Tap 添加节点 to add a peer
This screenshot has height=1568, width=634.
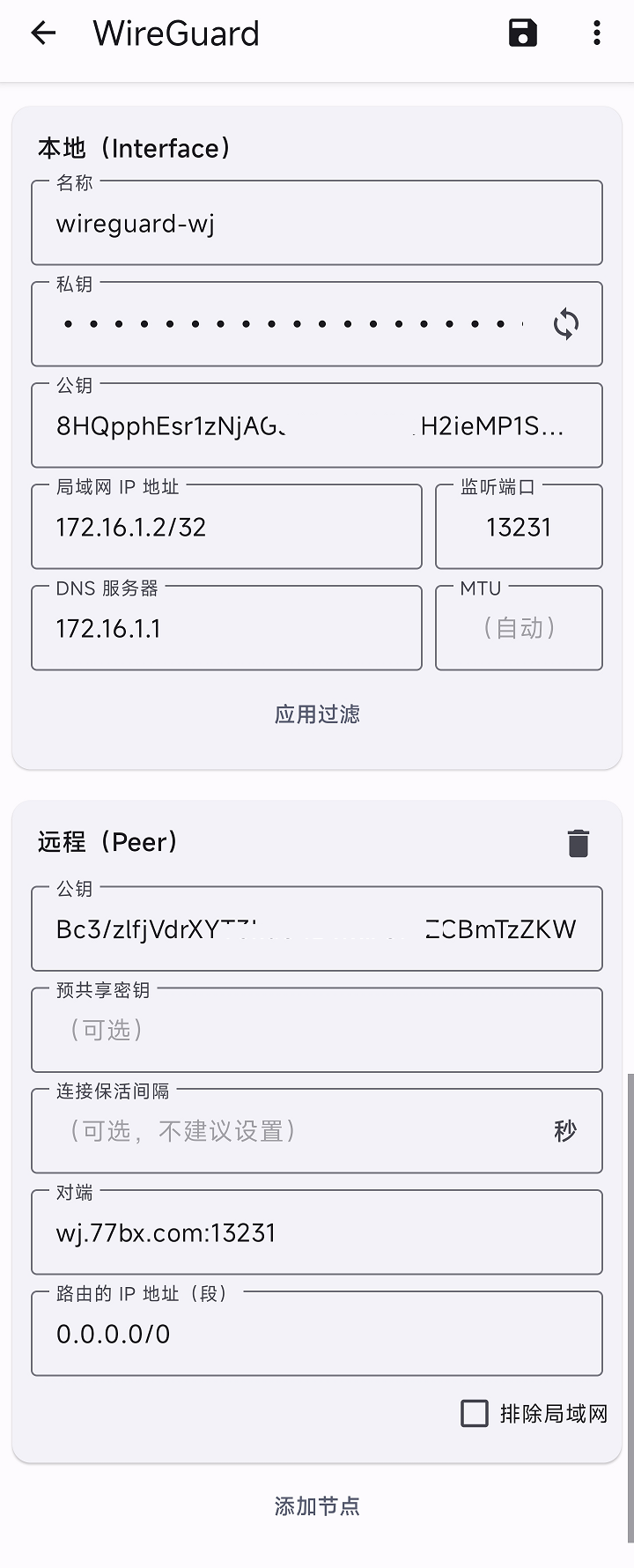pos(316,1505)
